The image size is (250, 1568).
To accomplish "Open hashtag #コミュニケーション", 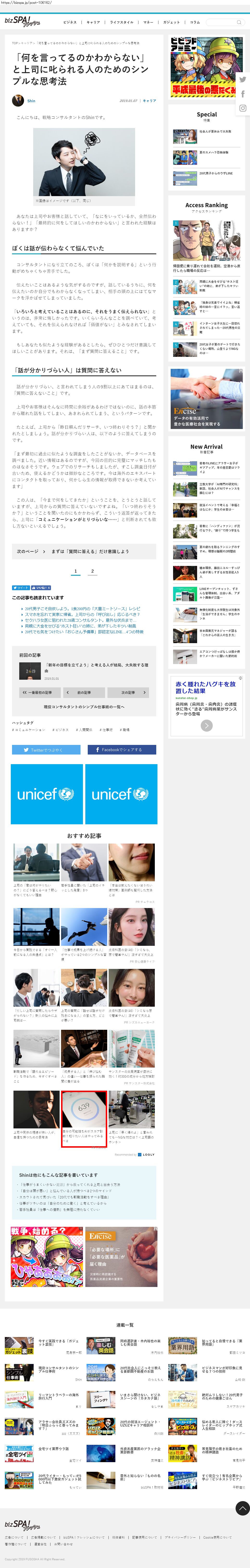I will (x=29, y=729).
